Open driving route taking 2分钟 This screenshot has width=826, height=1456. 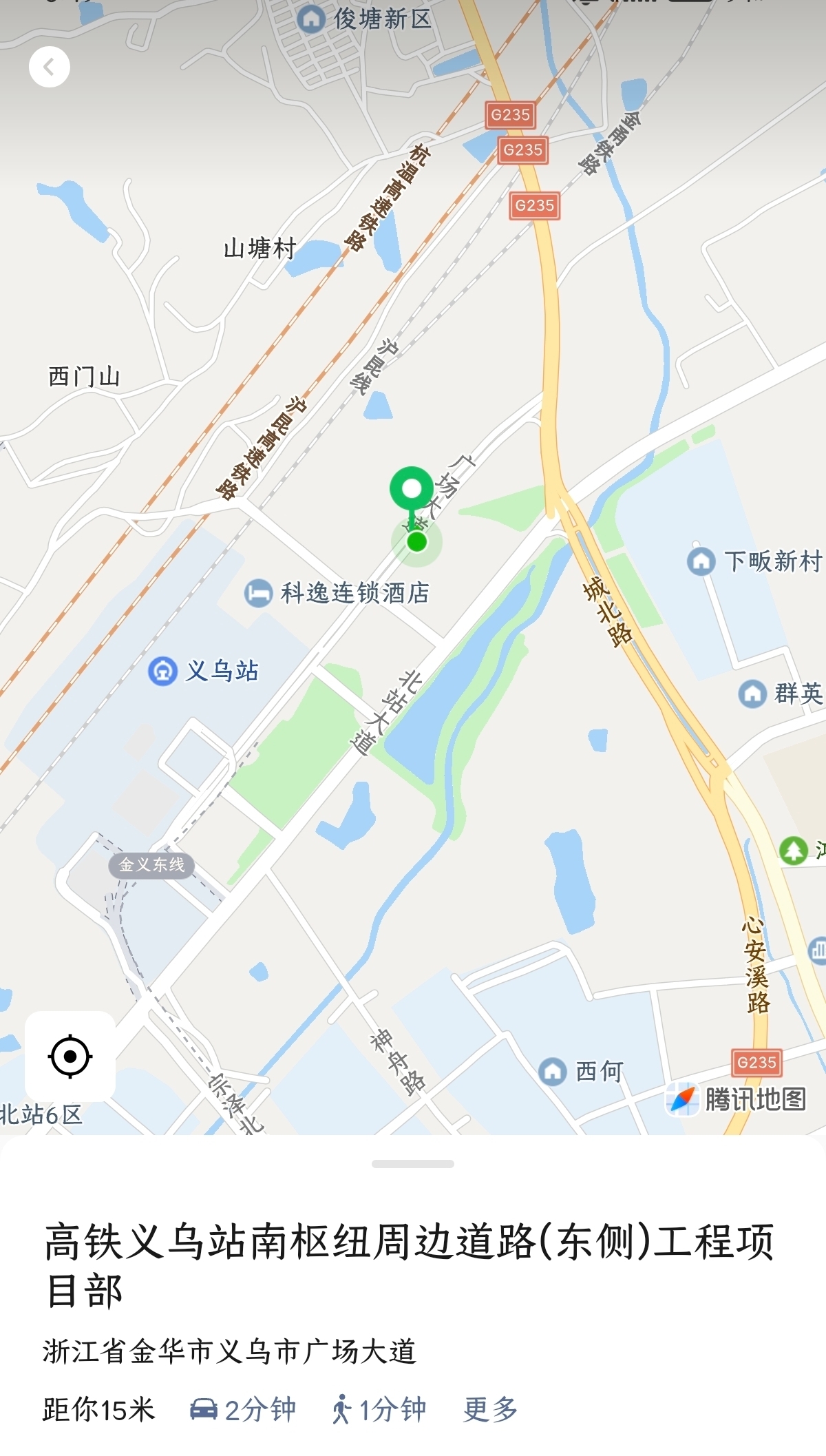point(242,1409)
